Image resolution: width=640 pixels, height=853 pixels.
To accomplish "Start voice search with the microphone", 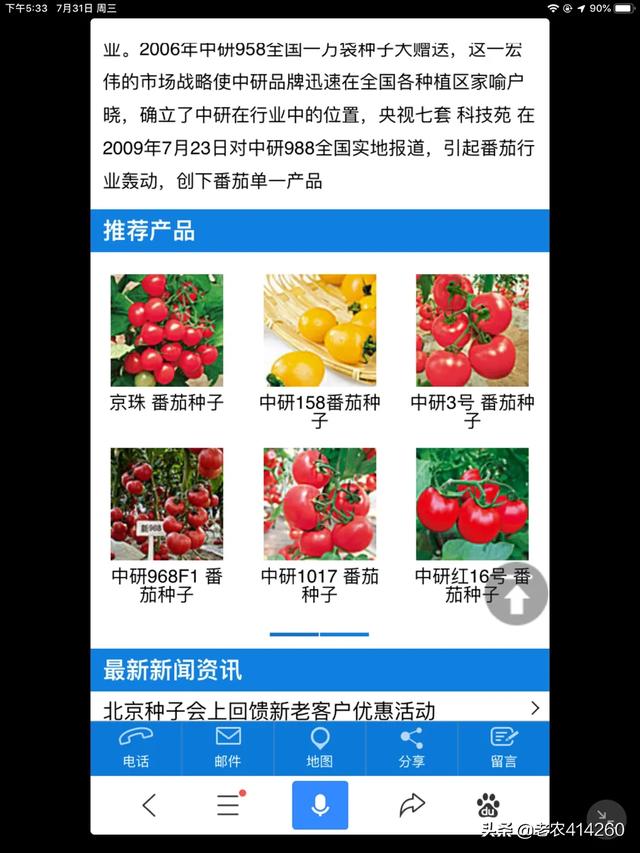I will [320, 805].
